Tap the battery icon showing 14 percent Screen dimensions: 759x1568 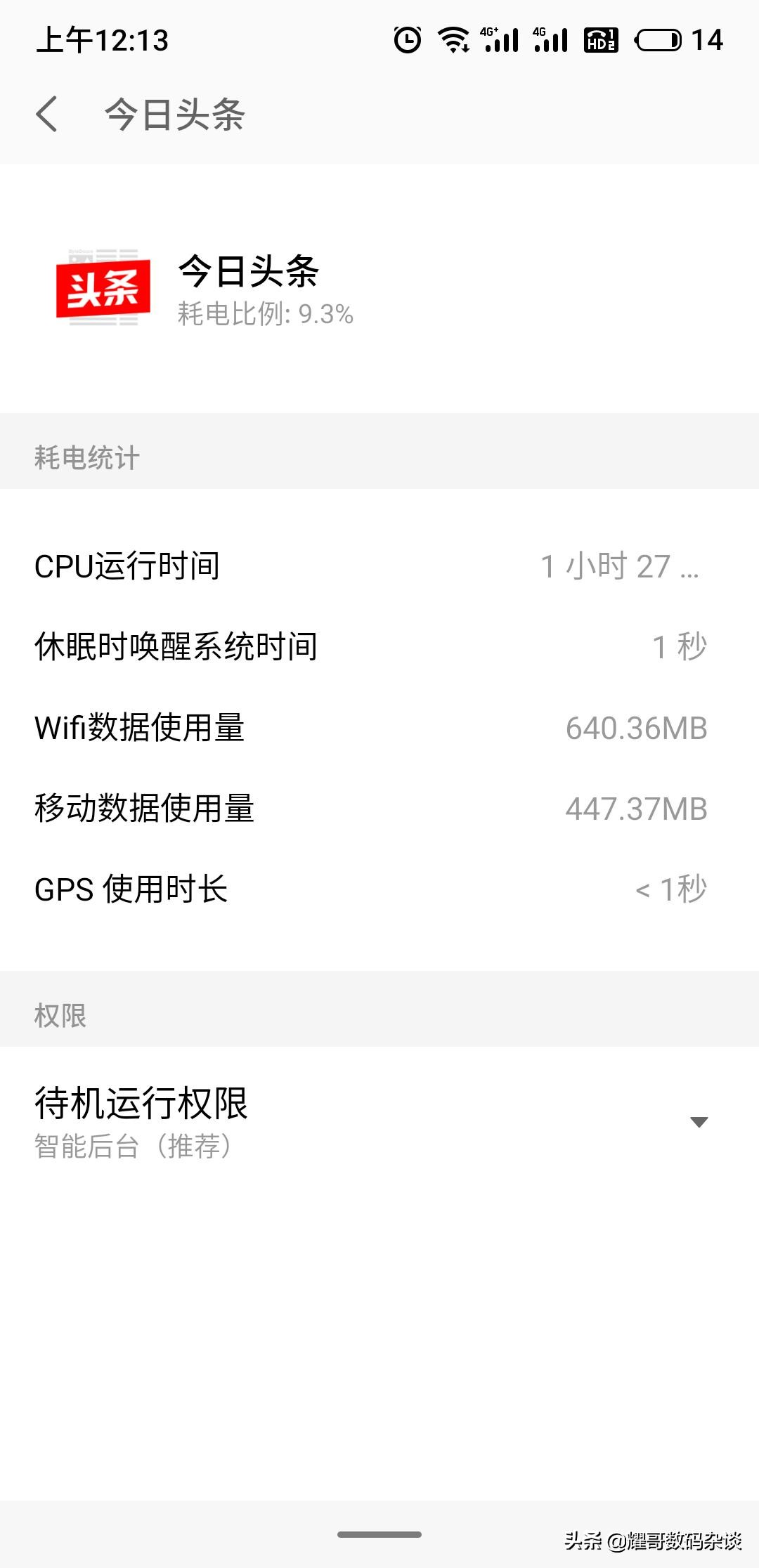pyautogui.click(x=657, y=39)
